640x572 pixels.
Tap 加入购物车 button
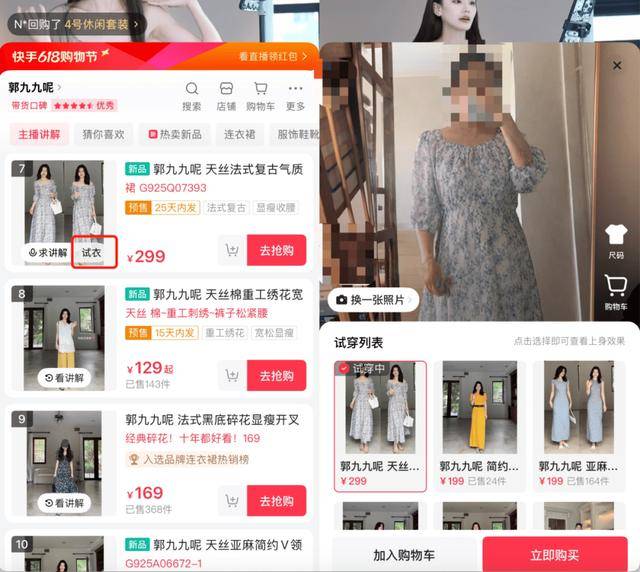[405, 555]
